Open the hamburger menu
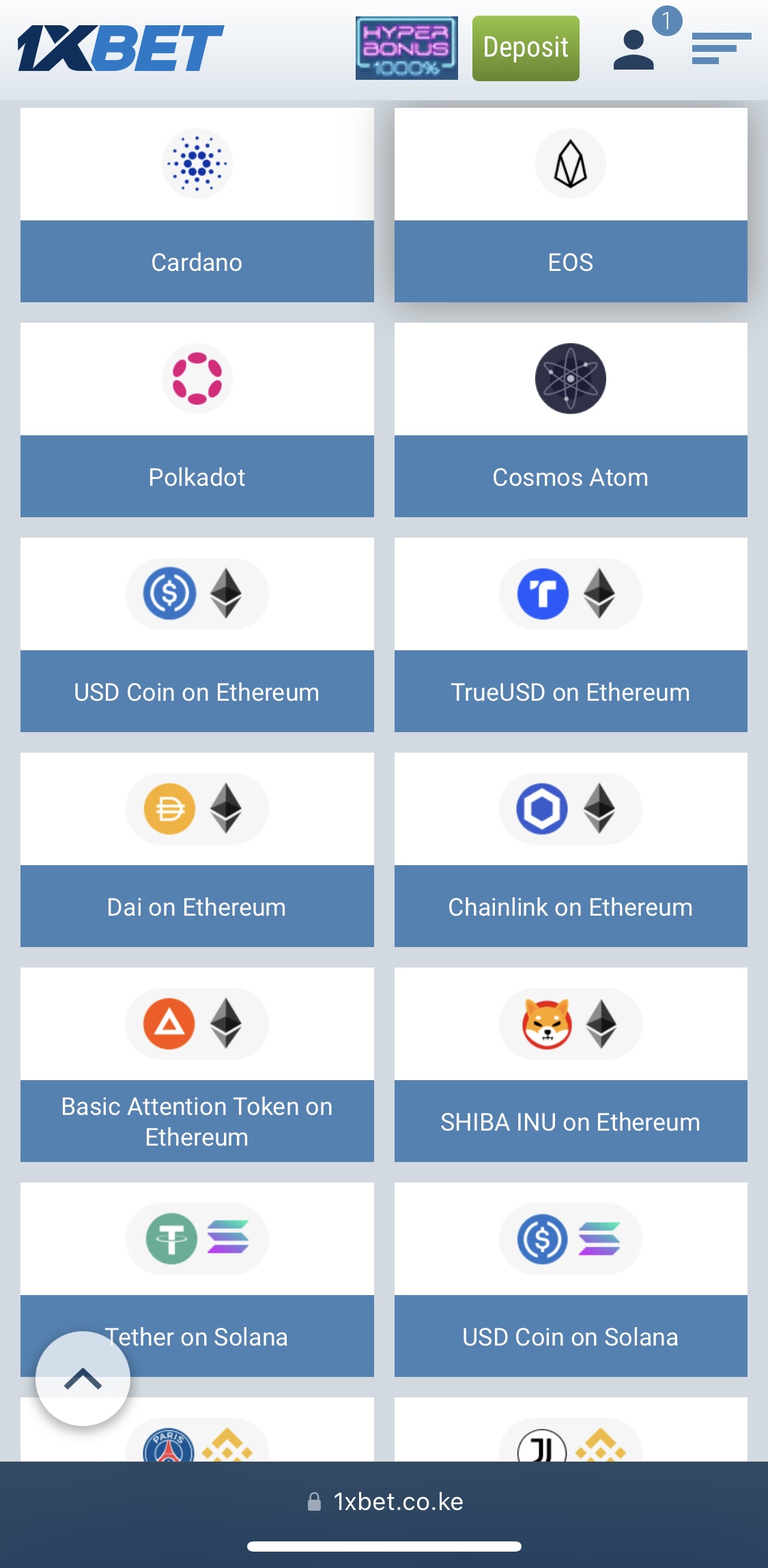This screenshot has width=768, height=1568. tap(722, 48)
